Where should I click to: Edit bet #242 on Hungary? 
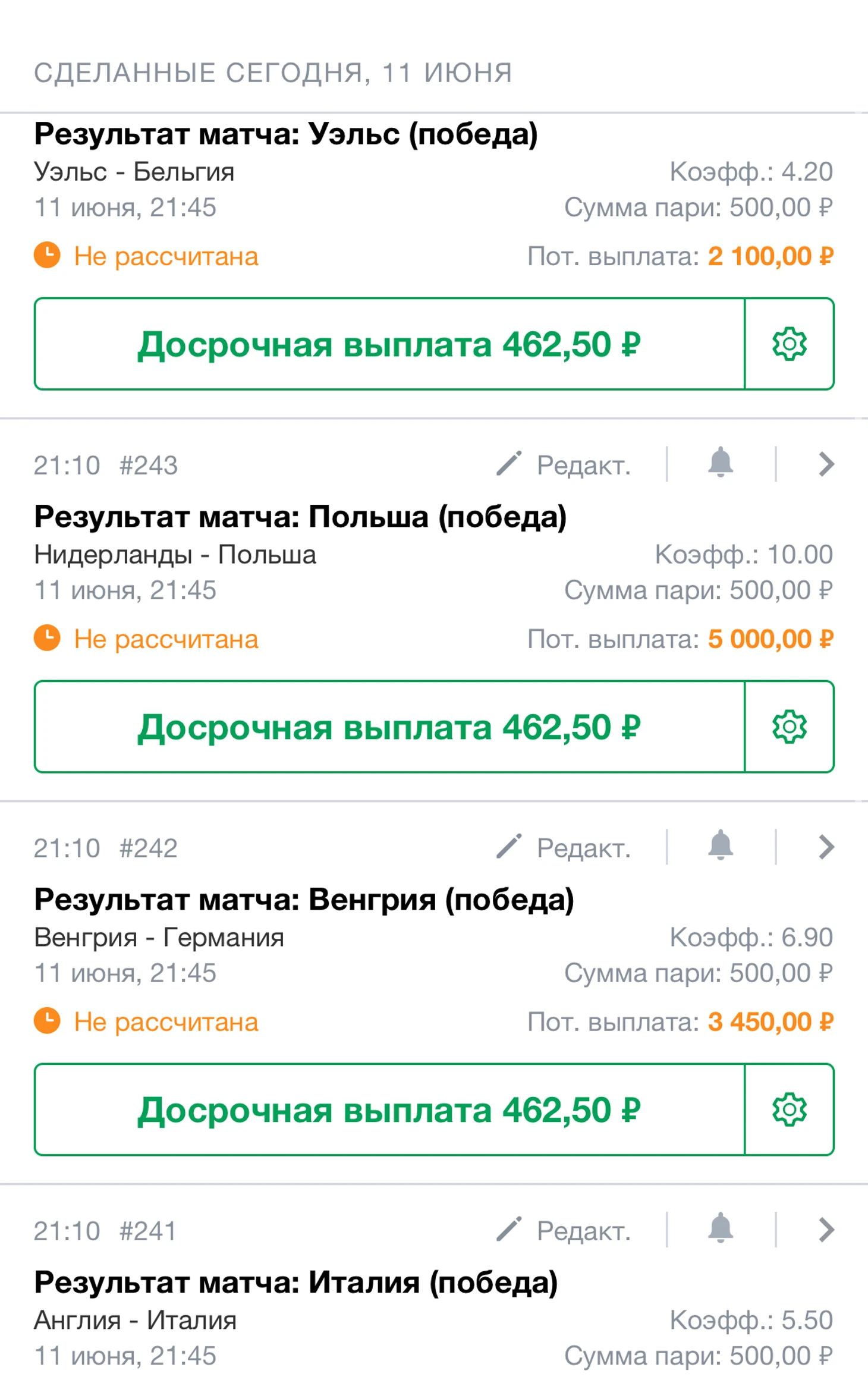pos(564,848)
